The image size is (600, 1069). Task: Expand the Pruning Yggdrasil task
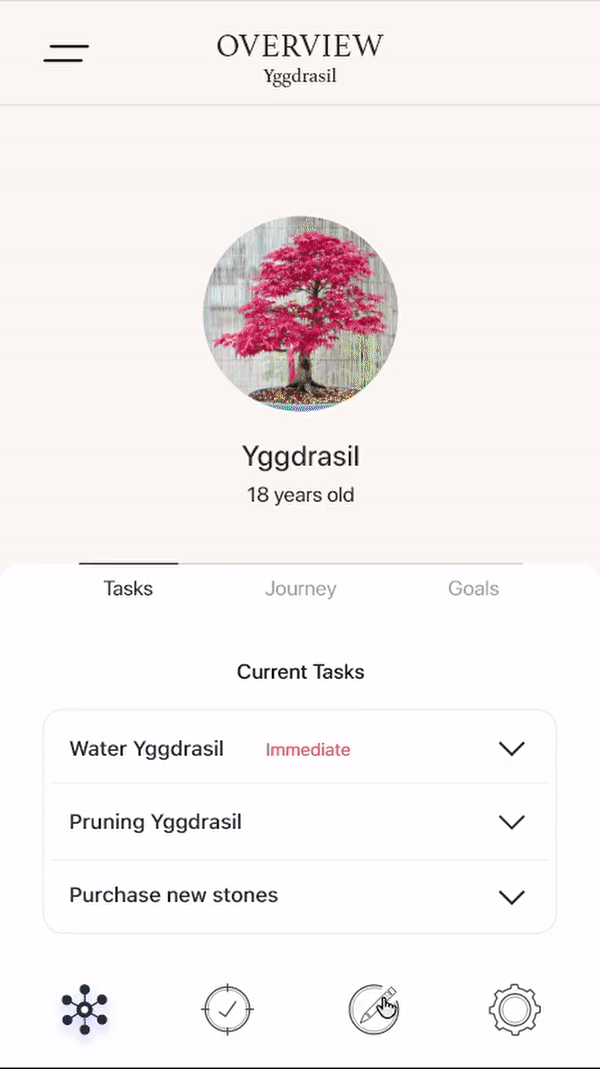coord(511,822)
